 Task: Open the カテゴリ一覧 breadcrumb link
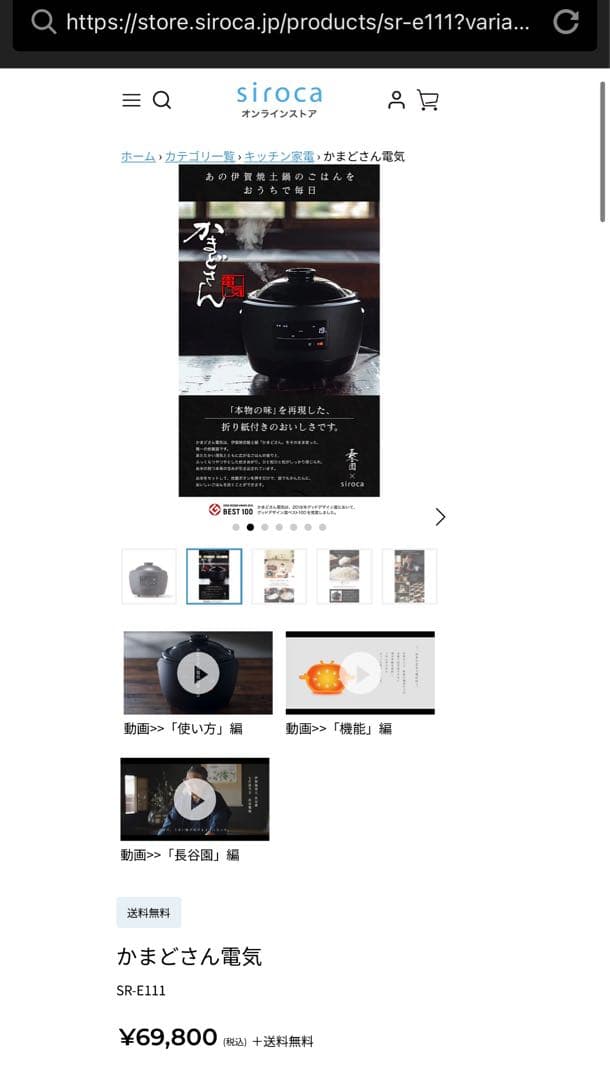click(x=199, y=156)
